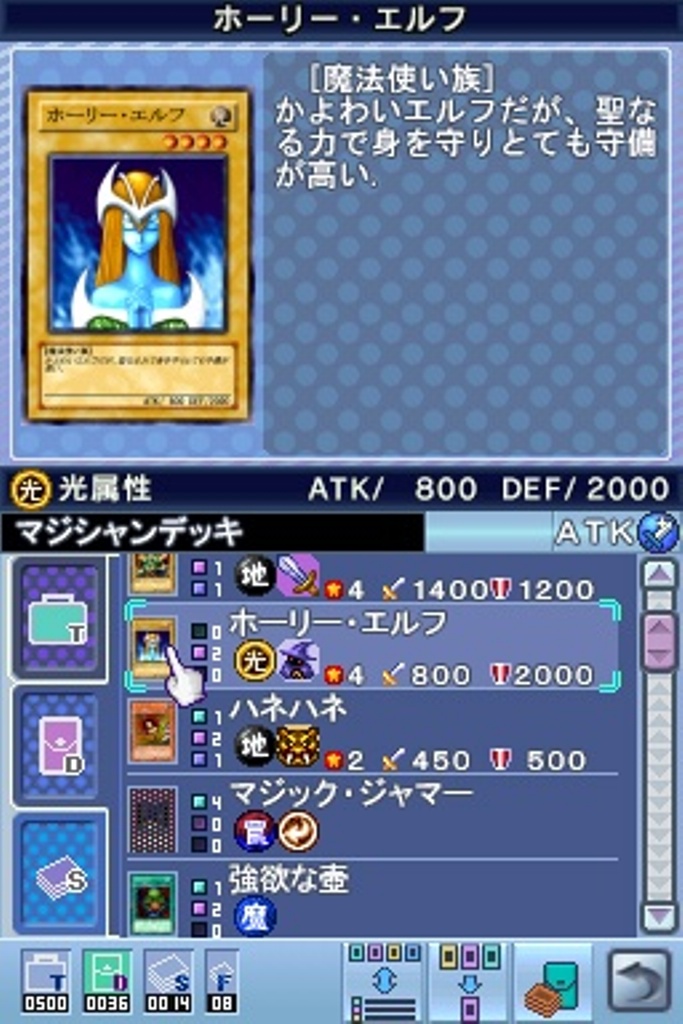Open the deck and card box icon

(x=555, y=982)
